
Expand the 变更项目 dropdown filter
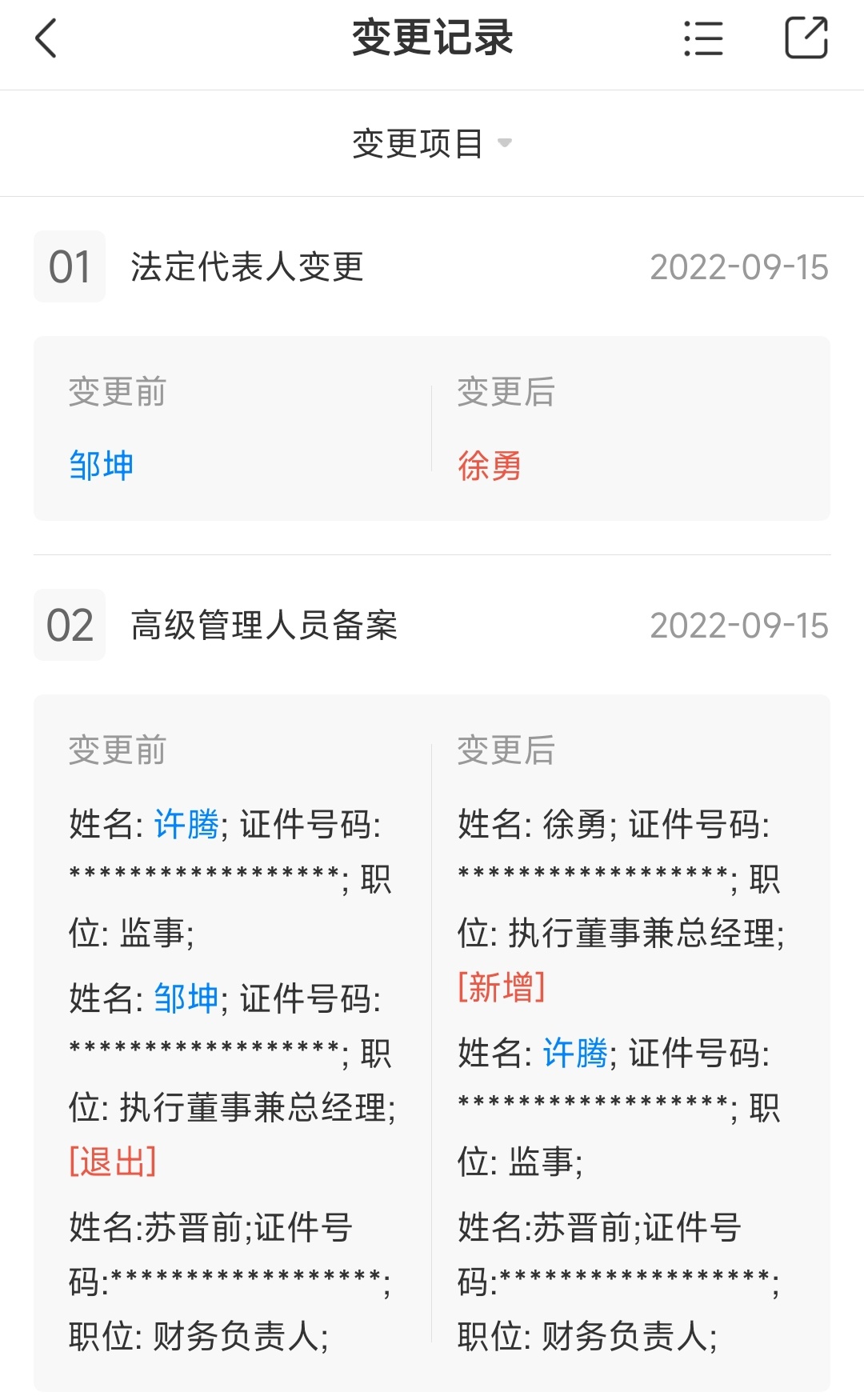tap(432, 144)
